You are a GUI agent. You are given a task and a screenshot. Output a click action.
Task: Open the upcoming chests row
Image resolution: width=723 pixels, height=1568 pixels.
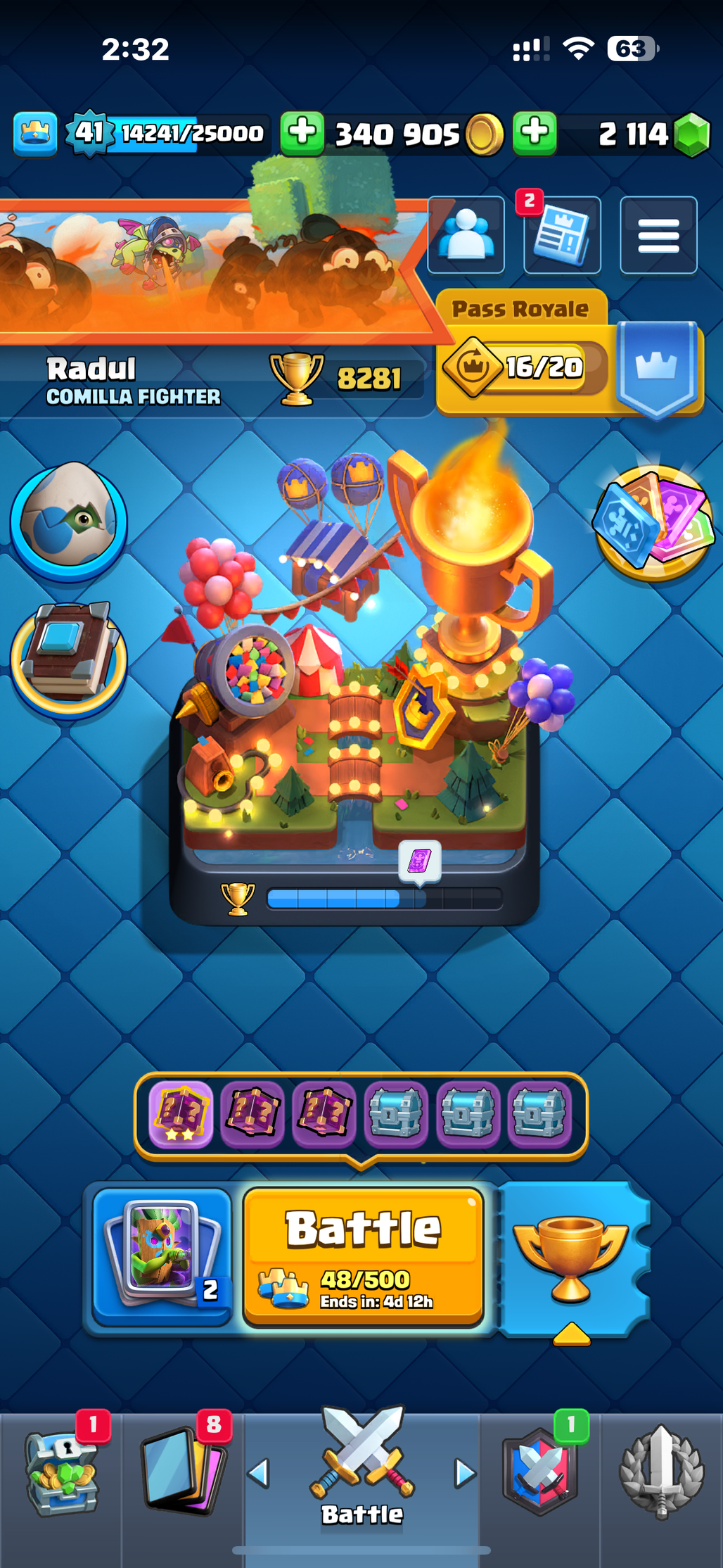361,1114
